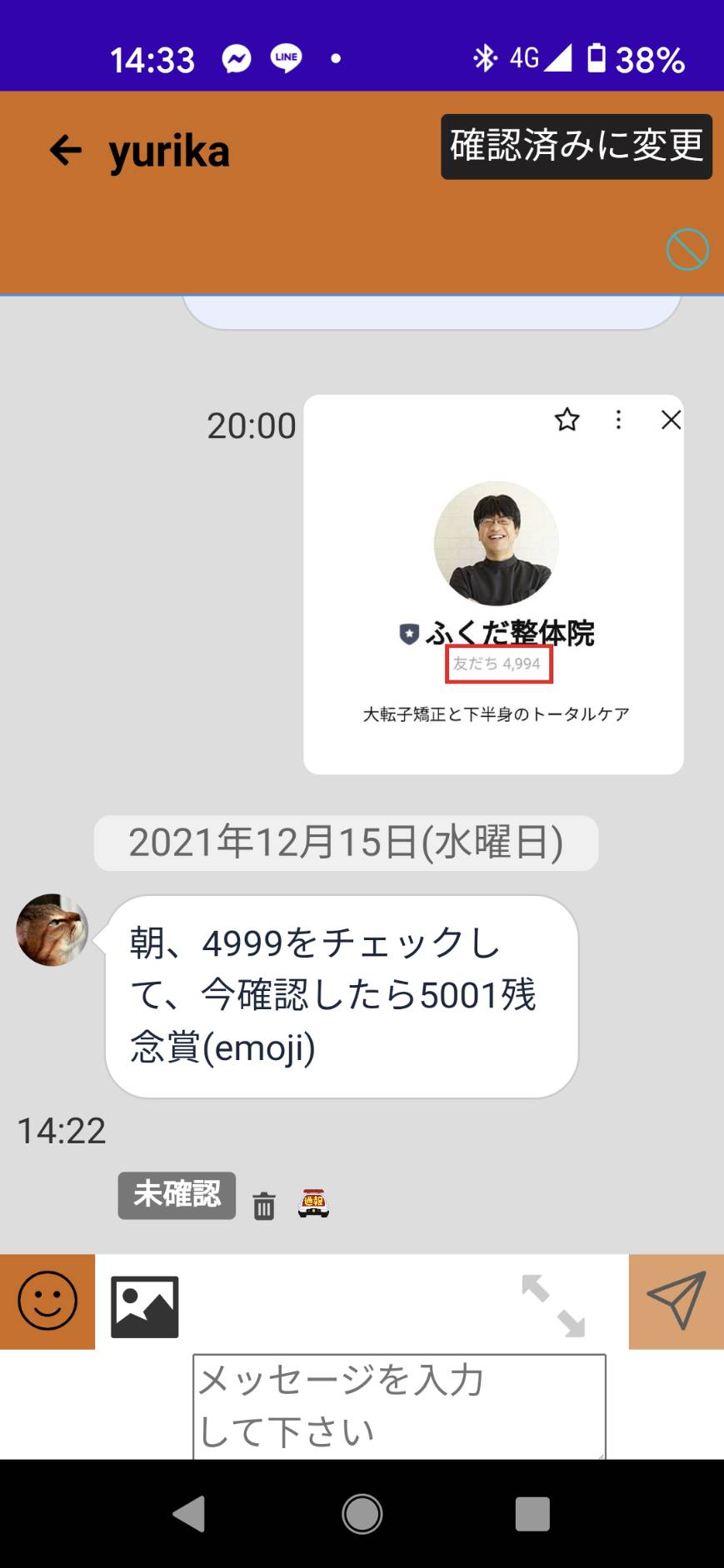
Task: Open the ふくだ整体院 image message
Action: click(x=493, y=585)
